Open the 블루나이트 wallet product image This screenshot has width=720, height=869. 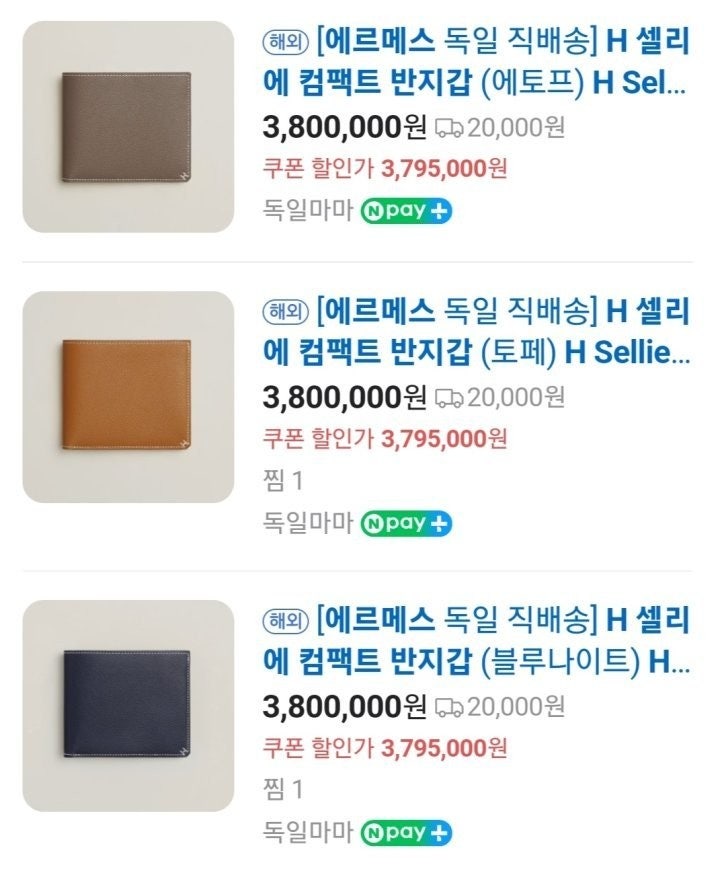point(128,706)
